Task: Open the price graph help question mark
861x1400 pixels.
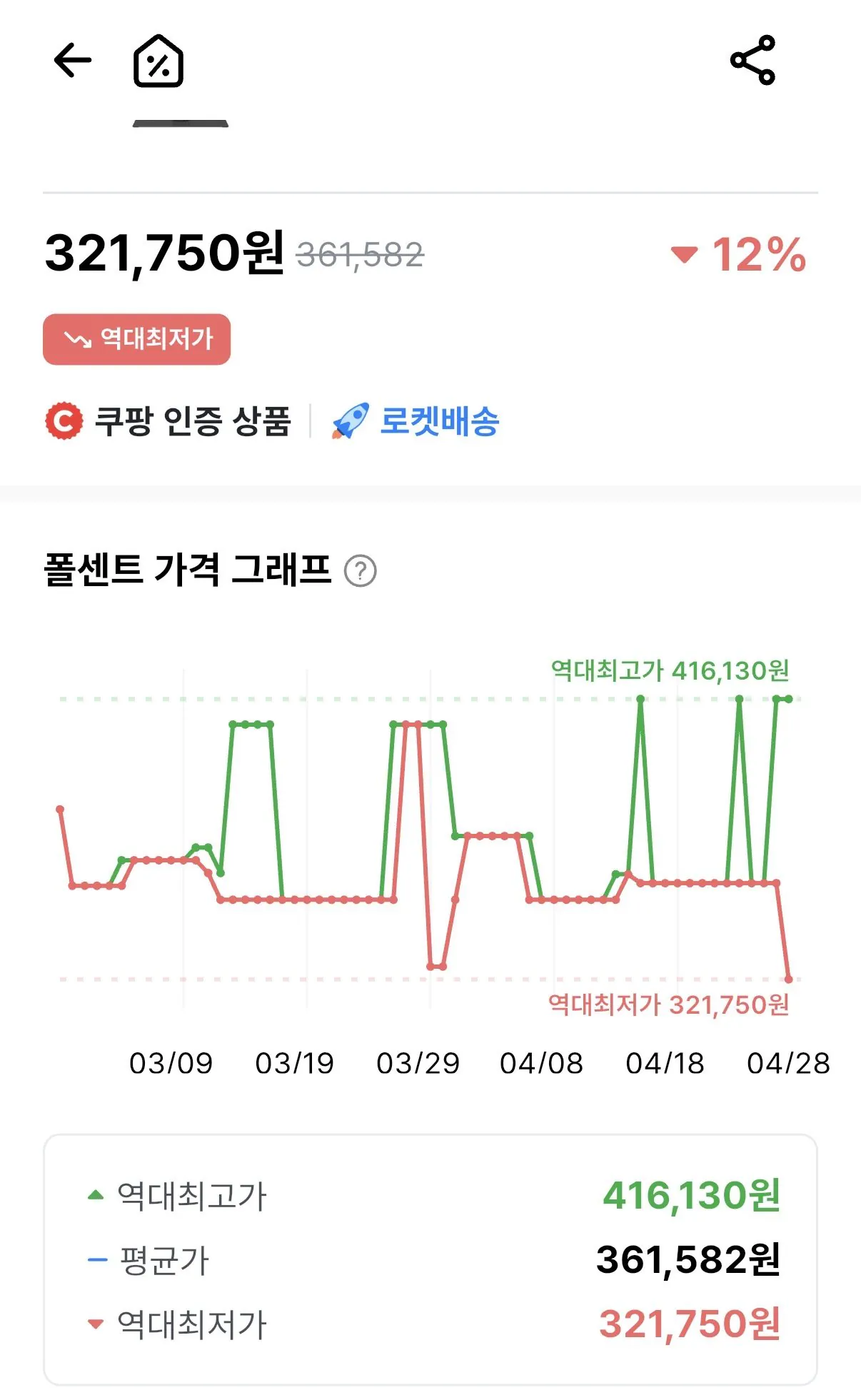Action: 361,571
